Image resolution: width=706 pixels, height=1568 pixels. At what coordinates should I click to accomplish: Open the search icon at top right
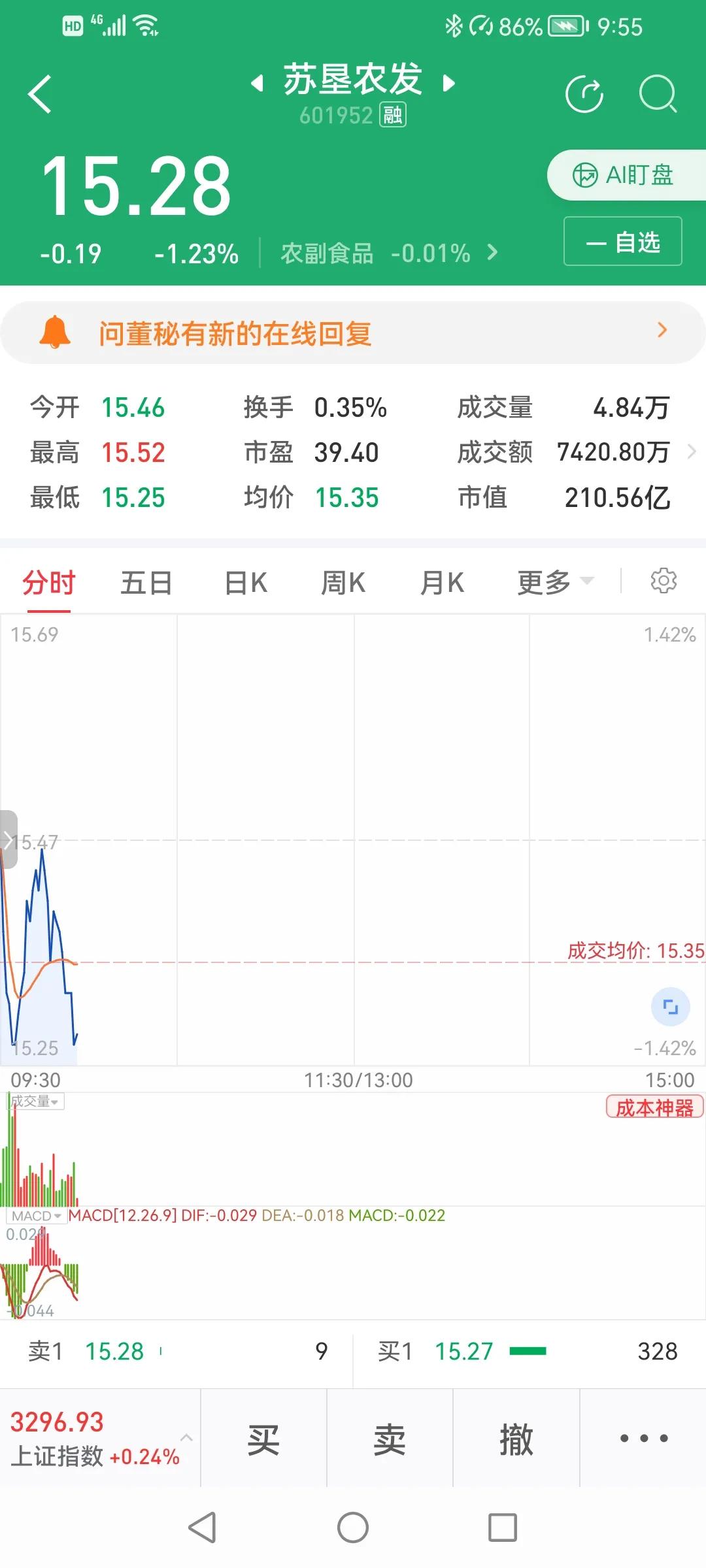point(659,93)
